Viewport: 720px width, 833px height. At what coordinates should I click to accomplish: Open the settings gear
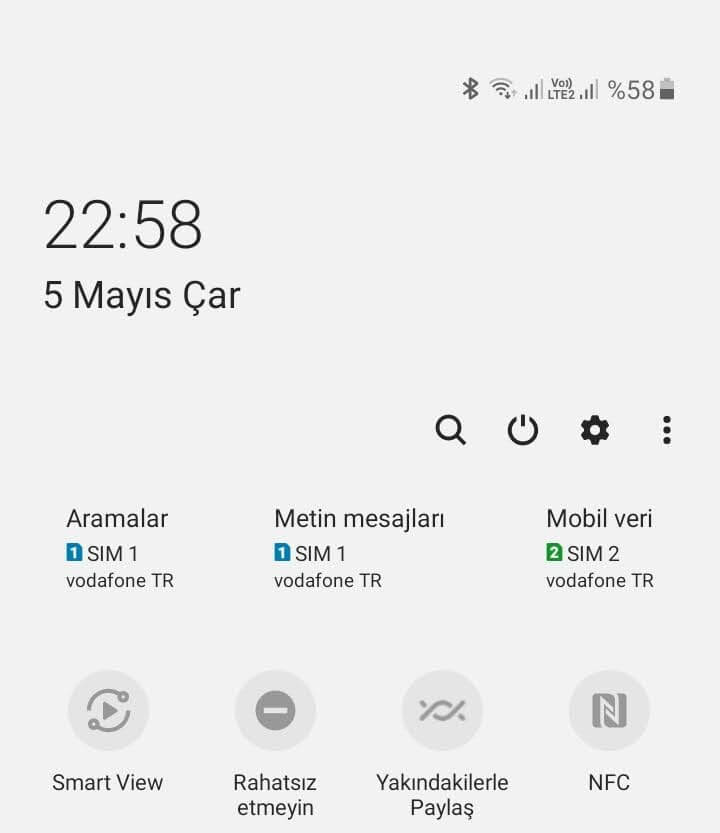tap(595, 430)
